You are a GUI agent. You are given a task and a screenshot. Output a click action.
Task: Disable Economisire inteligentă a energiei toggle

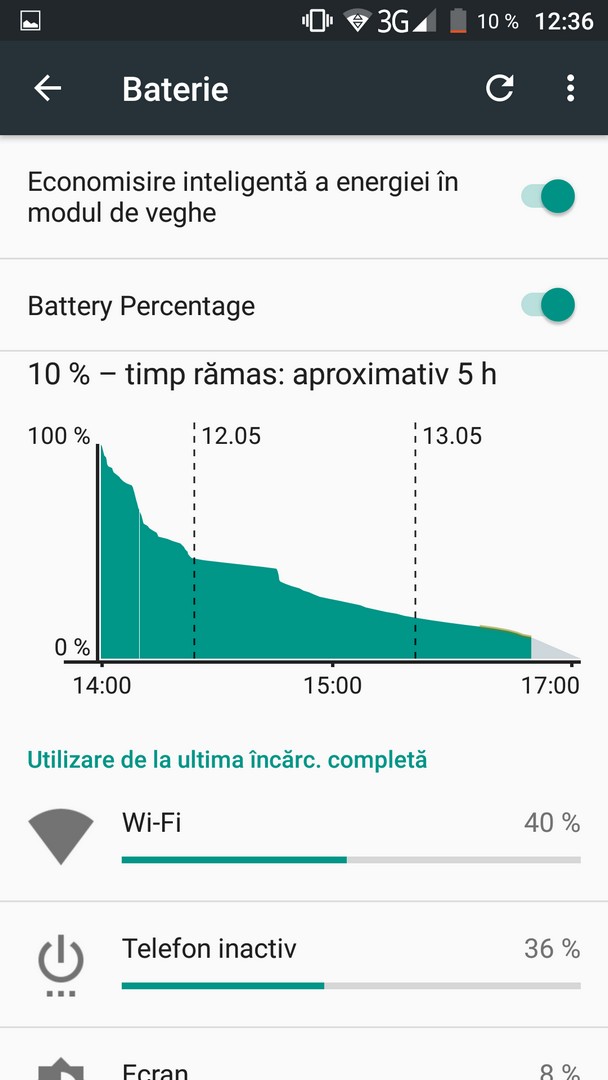pyautogui.click(x=548, y=197)
